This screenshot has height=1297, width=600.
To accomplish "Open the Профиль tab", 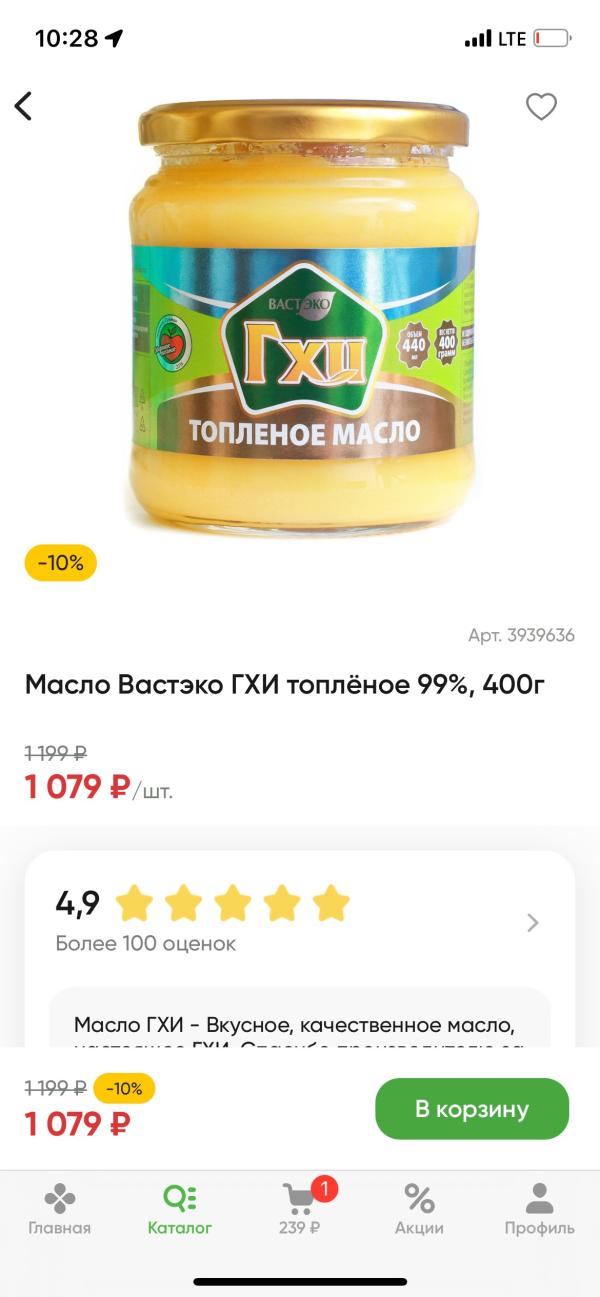I will pyautogui.click(x=539, y=1210).
